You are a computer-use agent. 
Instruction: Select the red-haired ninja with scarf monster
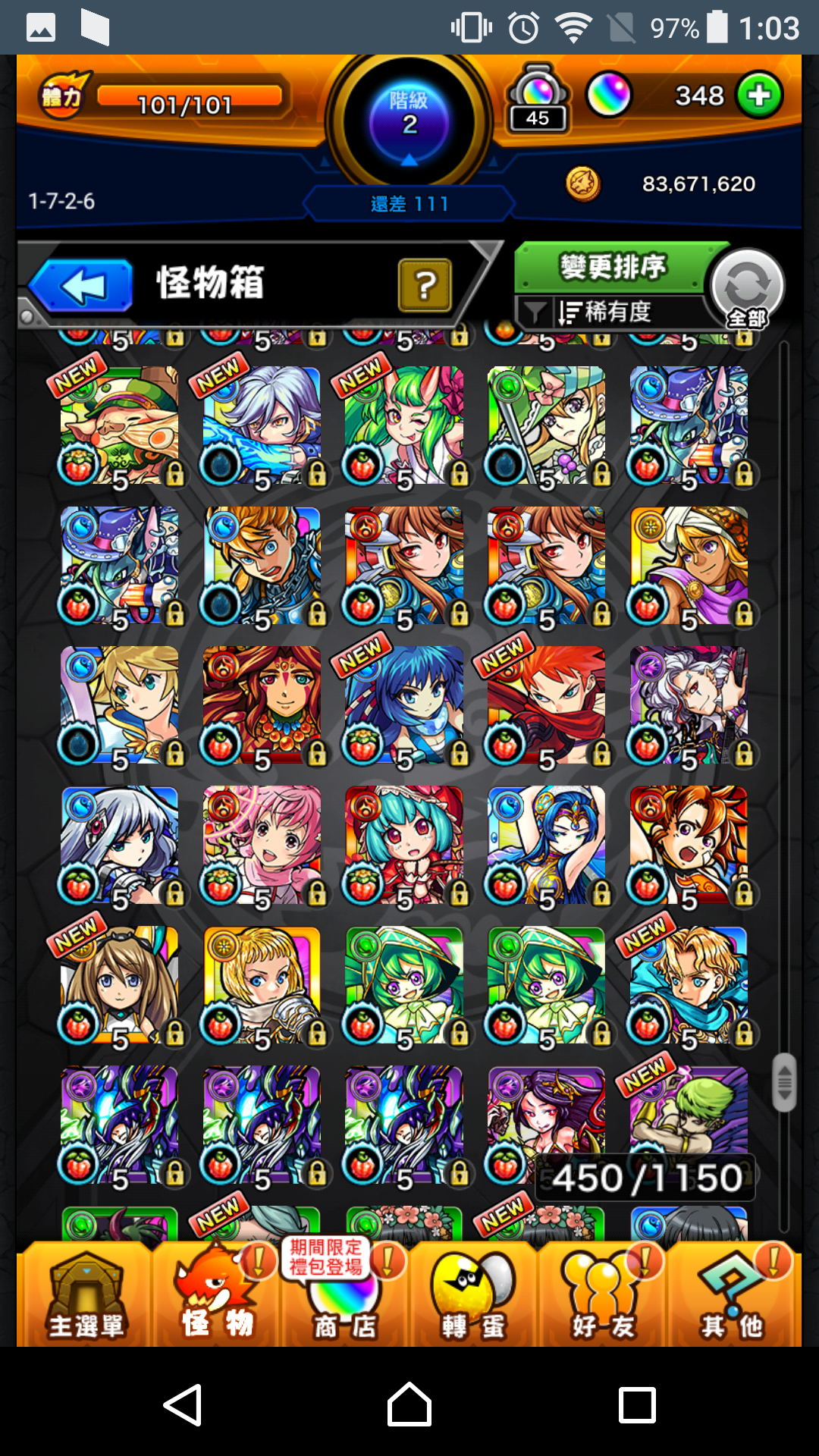pos(547,705)
